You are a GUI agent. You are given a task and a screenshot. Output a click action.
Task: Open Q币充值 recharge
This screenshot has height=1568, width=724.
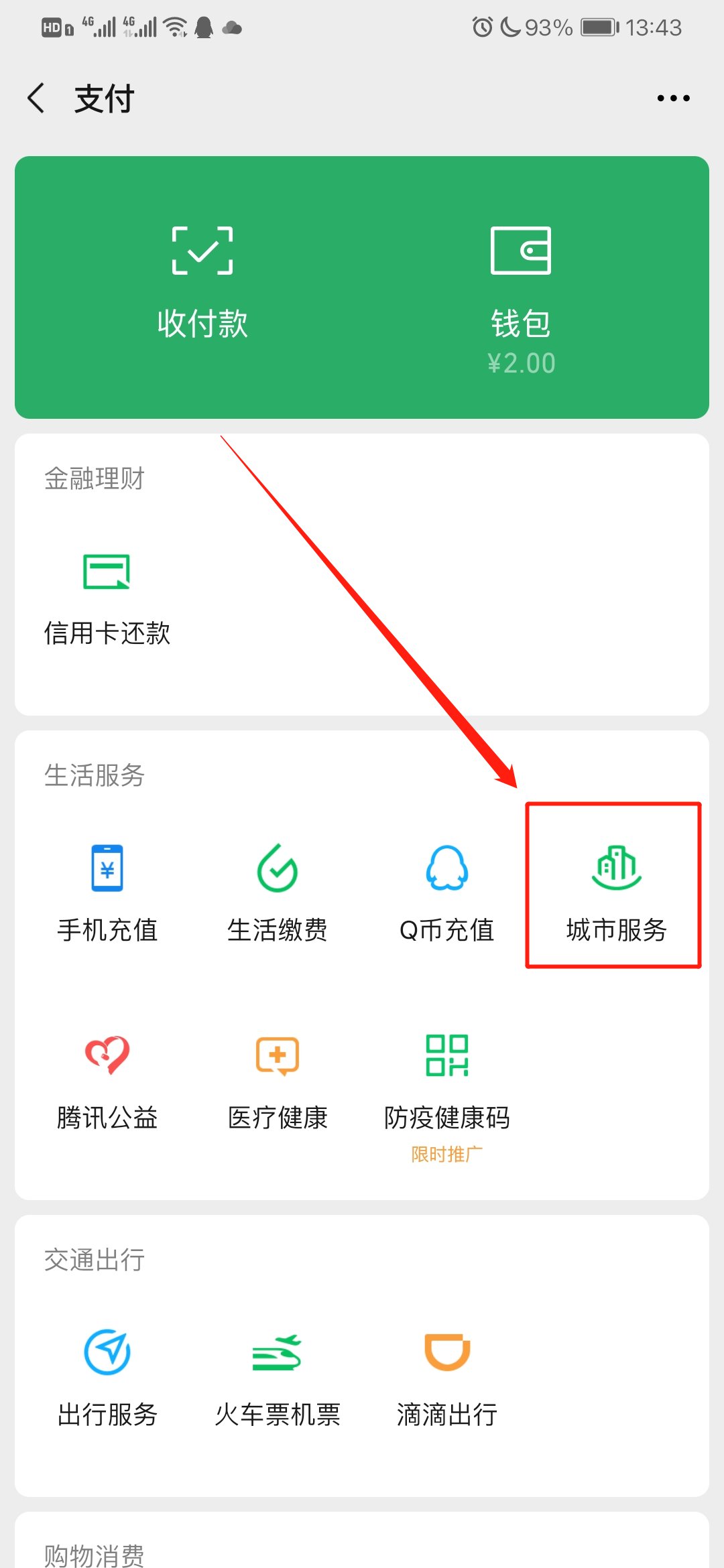point(447,893)
